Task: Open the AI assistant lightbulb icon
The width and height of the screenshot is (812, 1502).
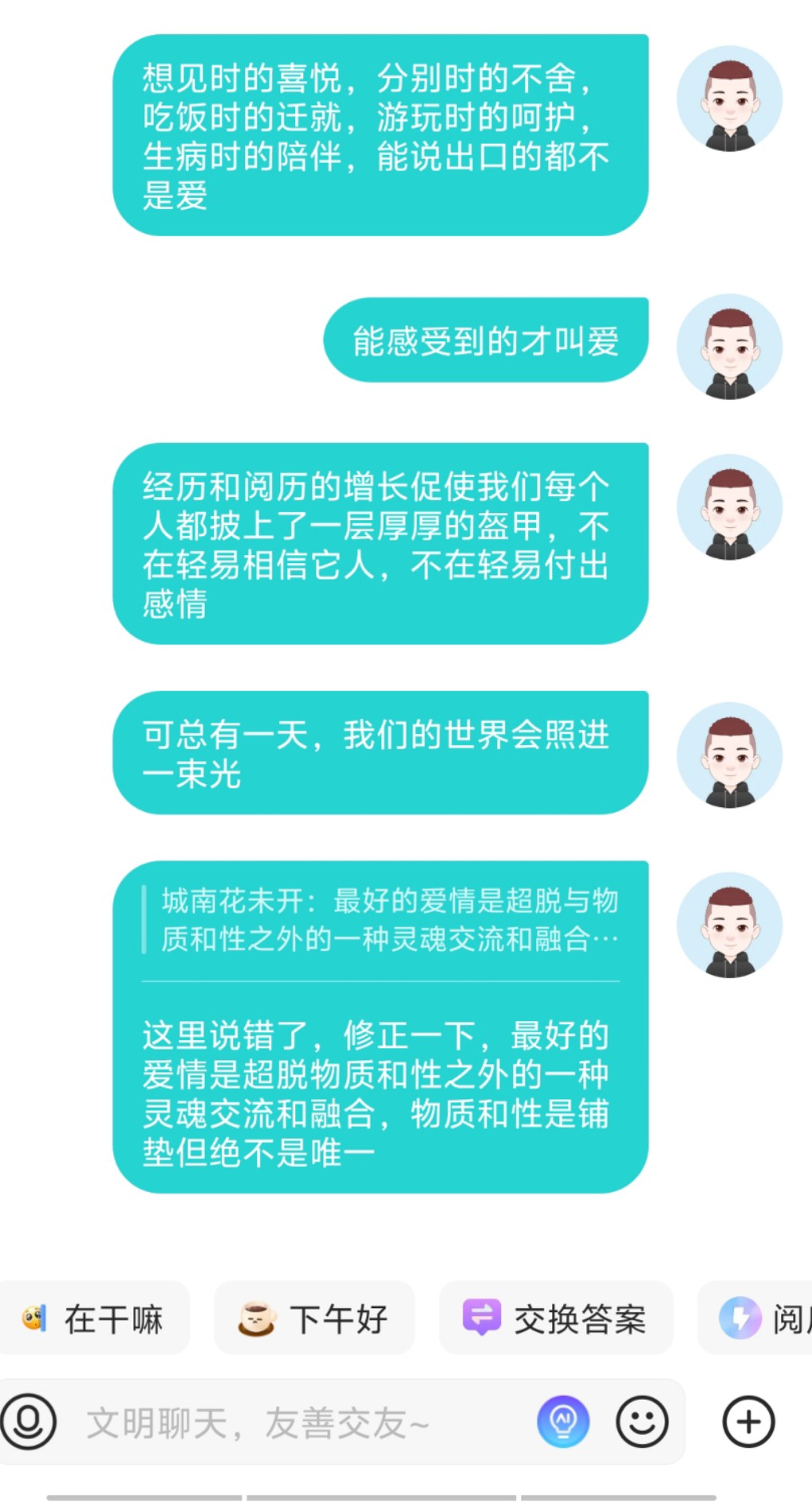Action: pos(563,1422)
